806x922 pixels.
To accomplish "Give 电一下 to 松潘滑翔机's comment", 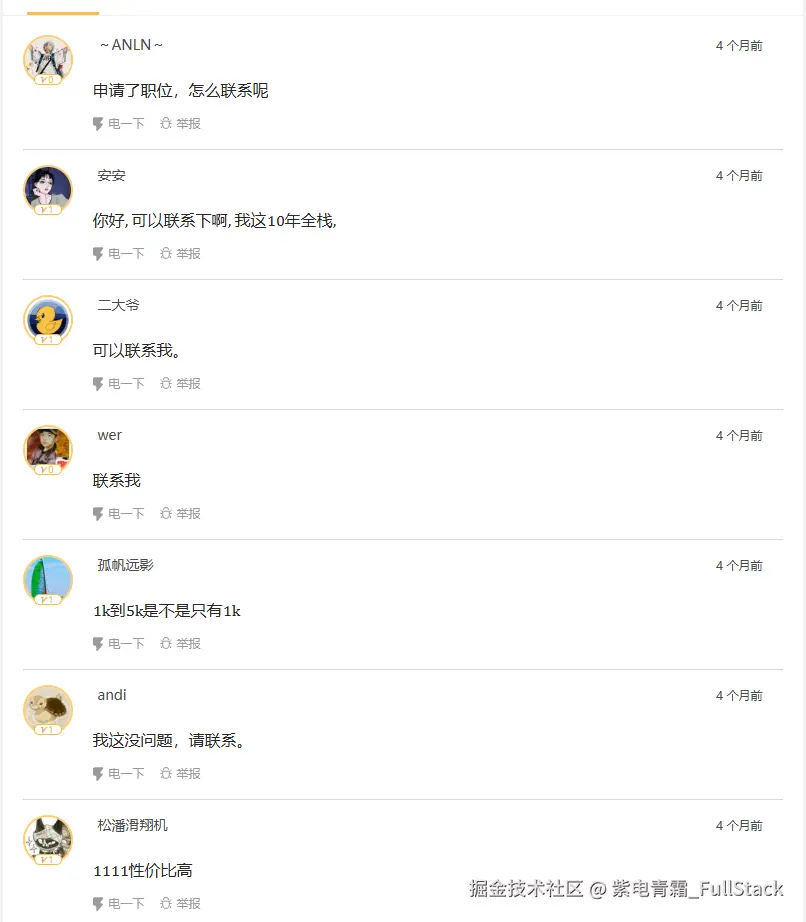I will [118, 904].
